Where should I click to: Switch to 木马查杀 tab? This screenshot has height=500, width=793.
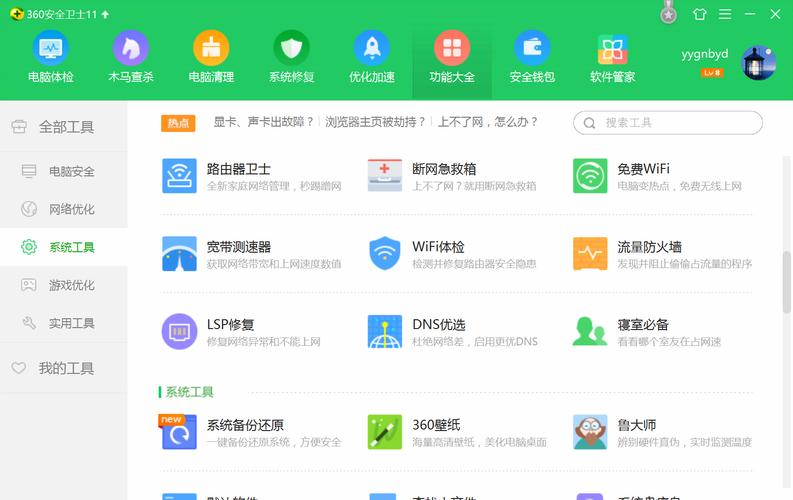click(130, 56)
